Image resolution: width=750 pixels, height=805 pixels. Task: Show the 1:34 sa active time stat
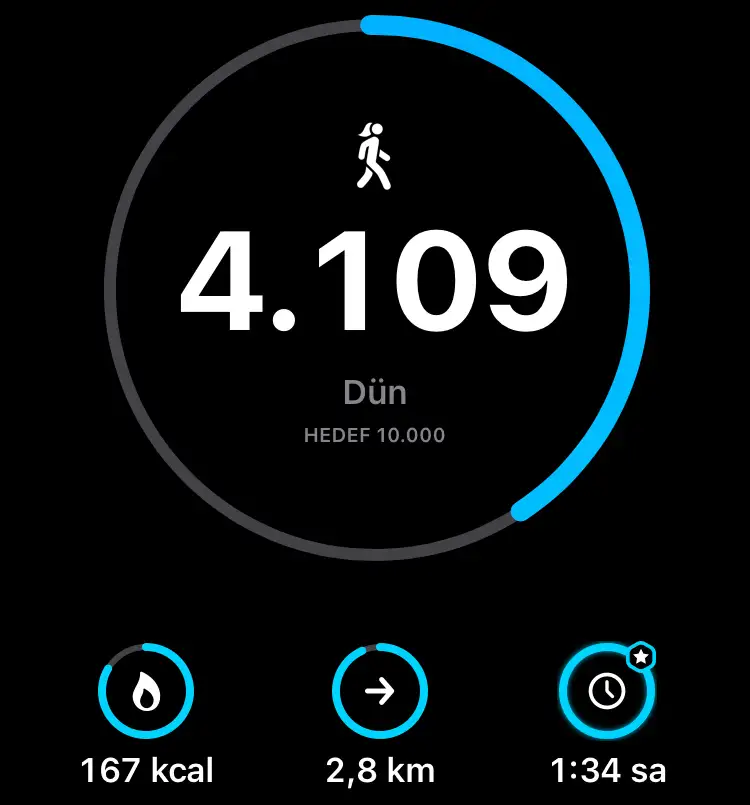[x=607, y=692]
